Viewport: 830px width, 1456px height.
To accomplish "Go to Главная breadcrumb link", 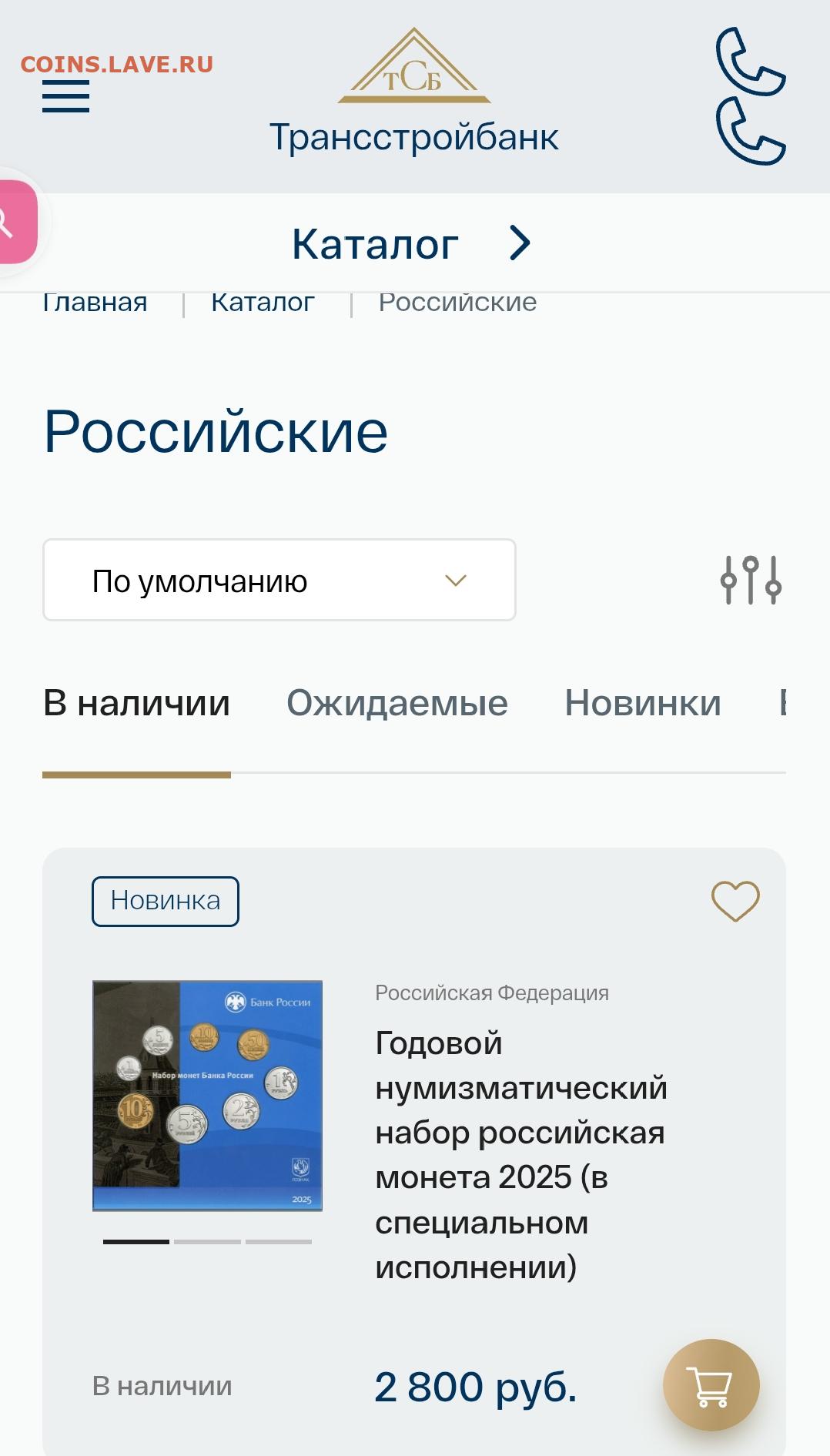I will 95,303.
